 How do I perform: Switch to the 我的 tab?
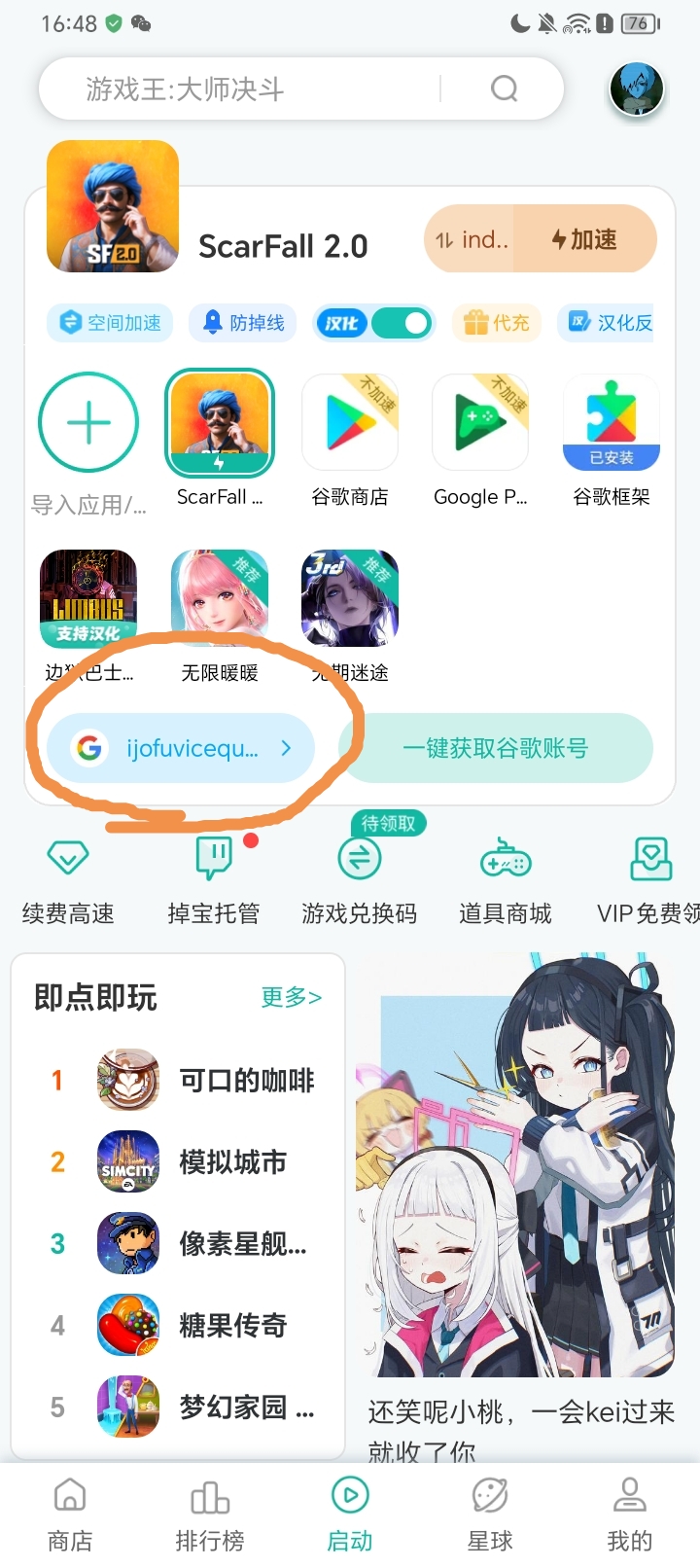(x=630, y=1515)
